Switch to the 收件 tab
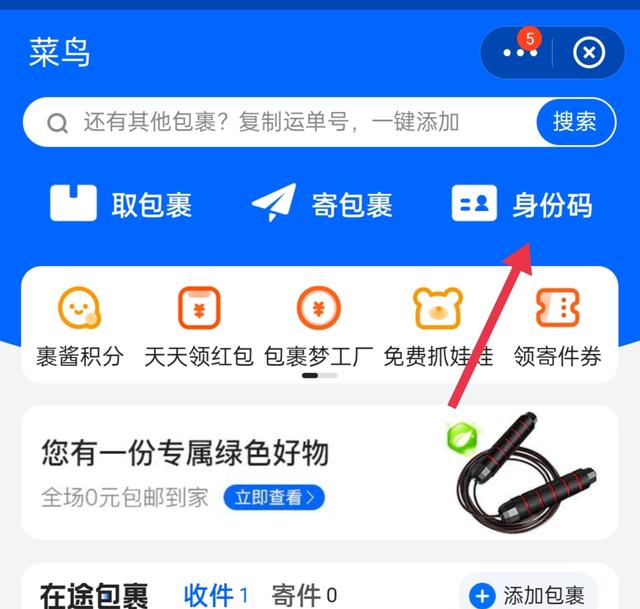Image resolution: width=640 pixels, height=609 pixels. [x=216, y=595]
